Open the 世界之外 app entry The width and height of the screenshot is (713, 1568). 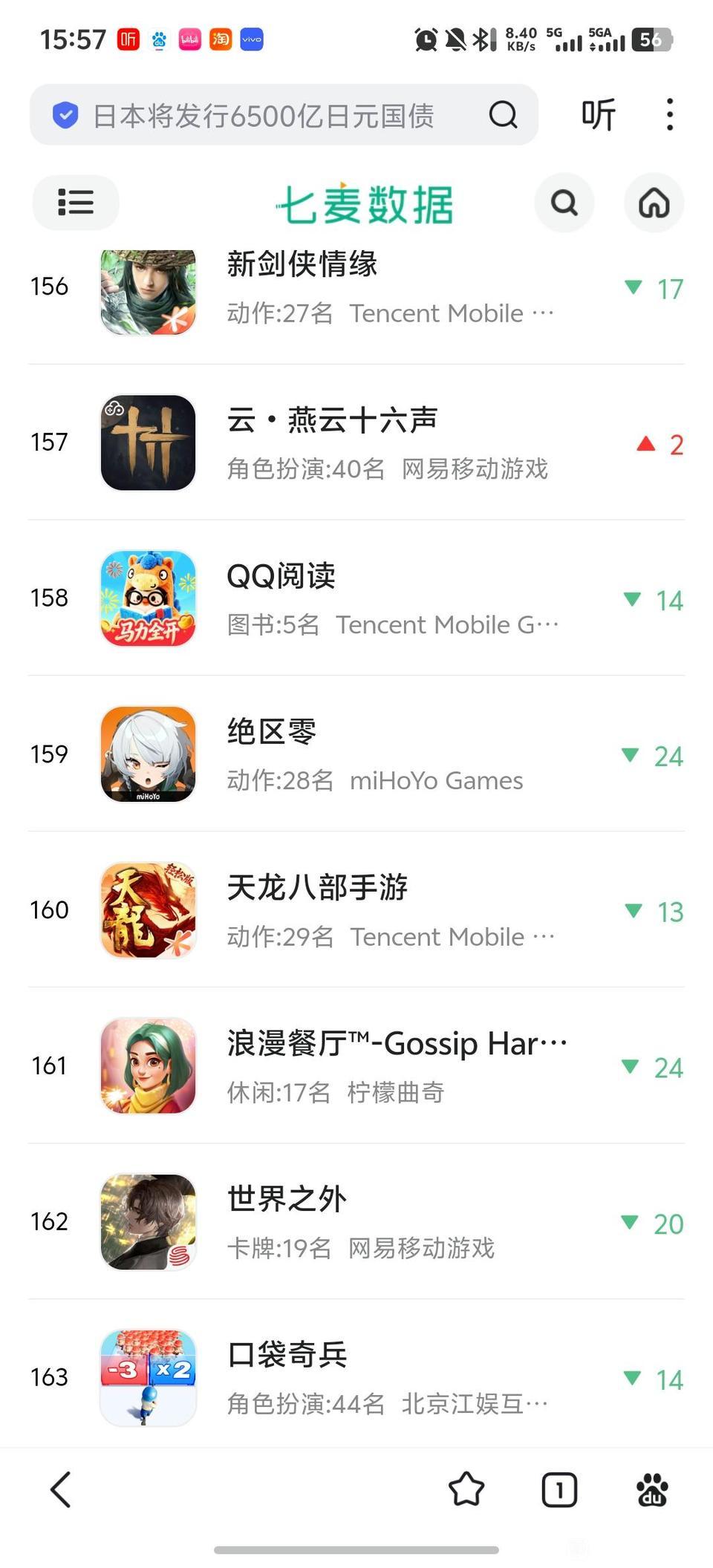click(356, 1222)
